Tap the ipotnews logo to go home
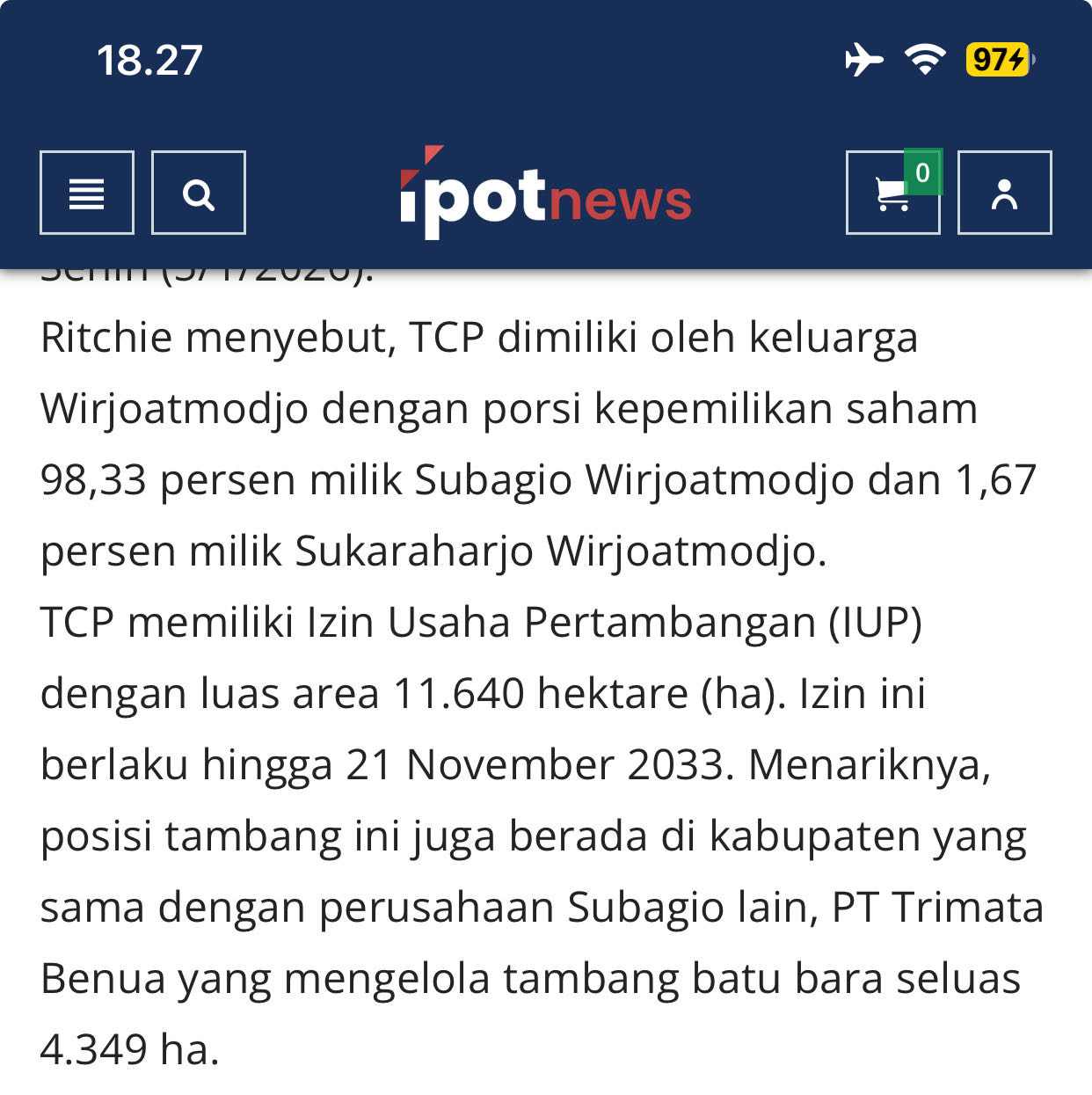The image size is (1092, 1095). [x=545, y=195]
